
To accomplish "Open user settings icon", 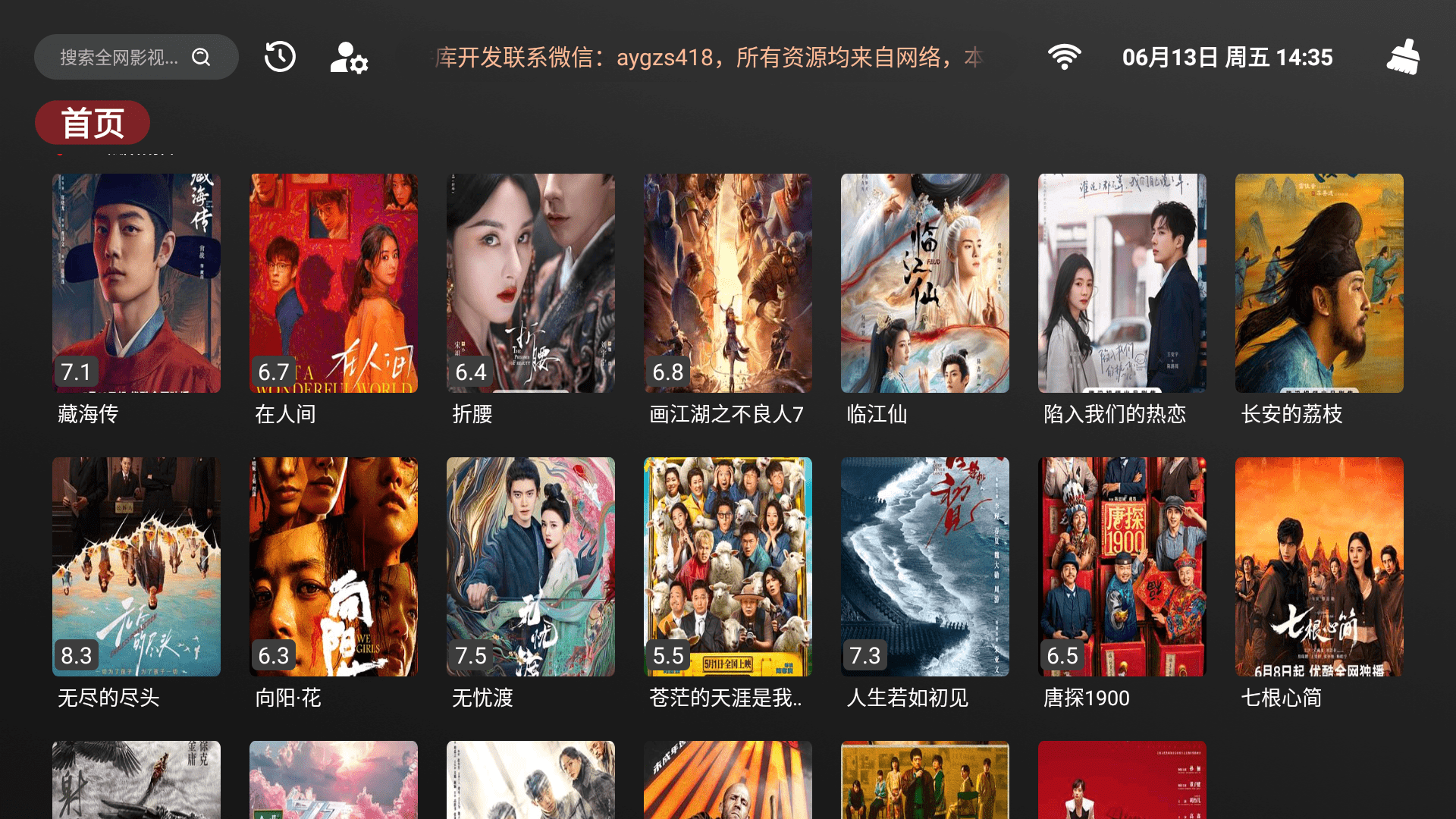I will click(x=348, y=57).
